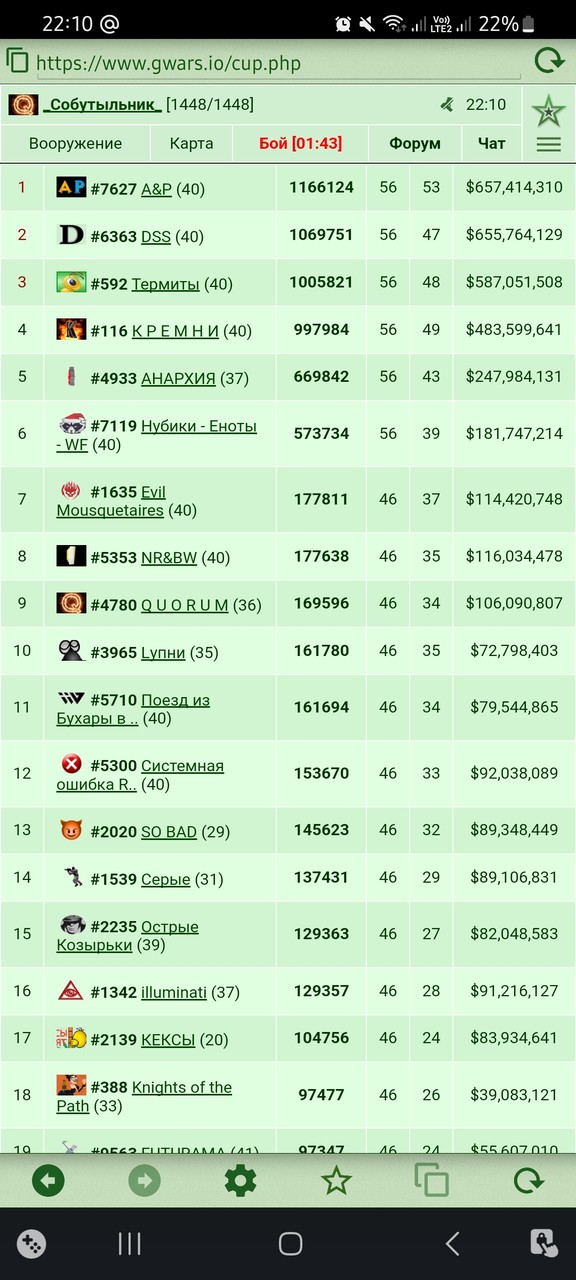Tap the URL address field
This screenshot has height=1280, width=576.
click(277, 63)
